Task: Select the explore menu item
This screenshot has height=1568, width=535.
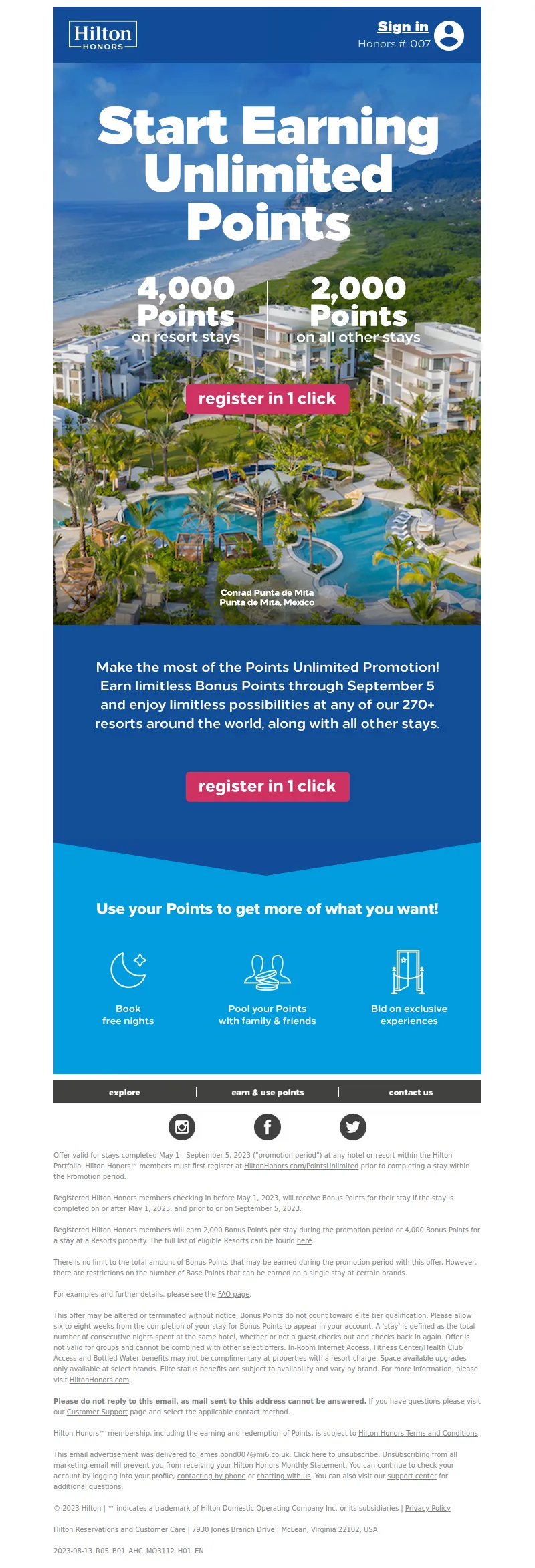Action: point(124,1092)
